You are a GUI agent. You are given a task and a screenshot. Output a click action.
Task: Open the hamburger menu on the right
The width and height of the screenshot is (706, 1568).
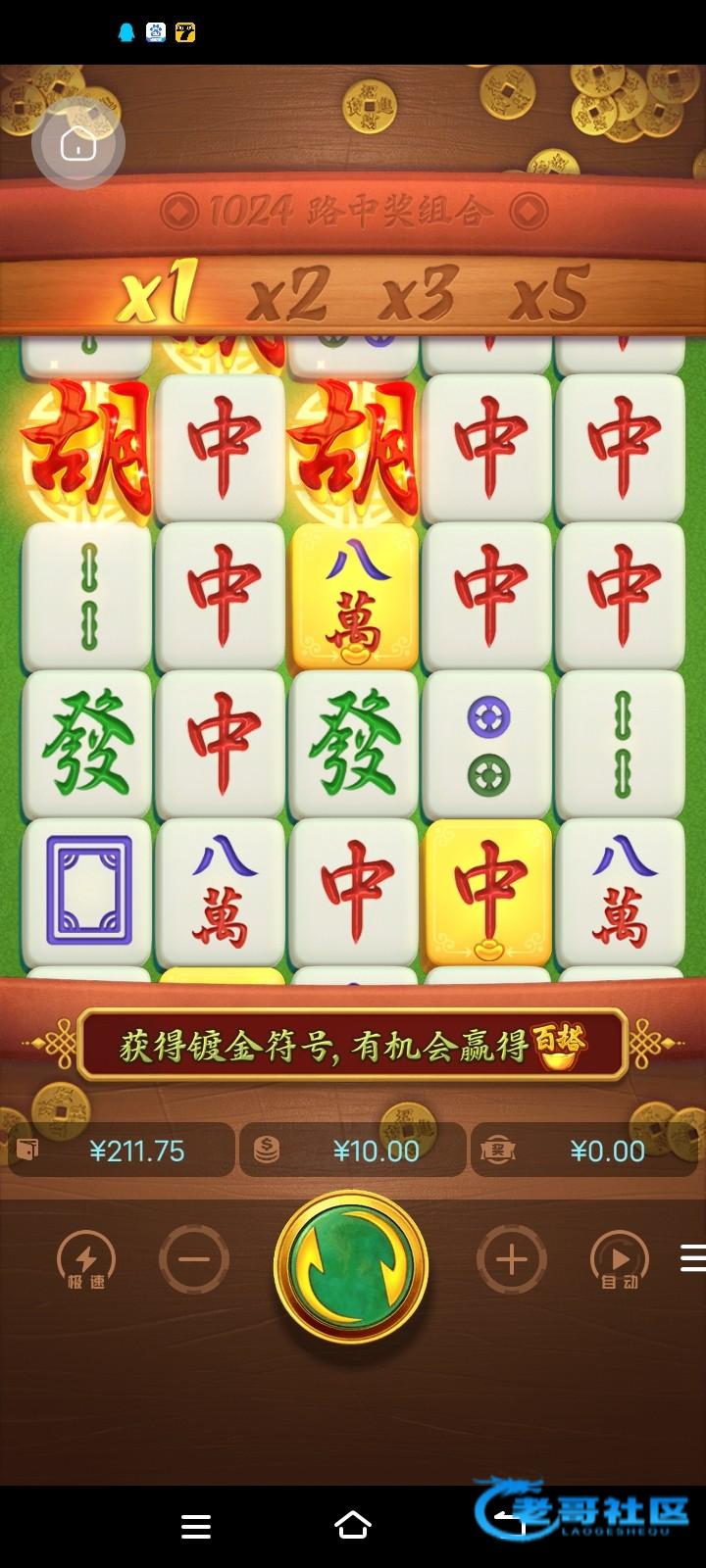692,1258
